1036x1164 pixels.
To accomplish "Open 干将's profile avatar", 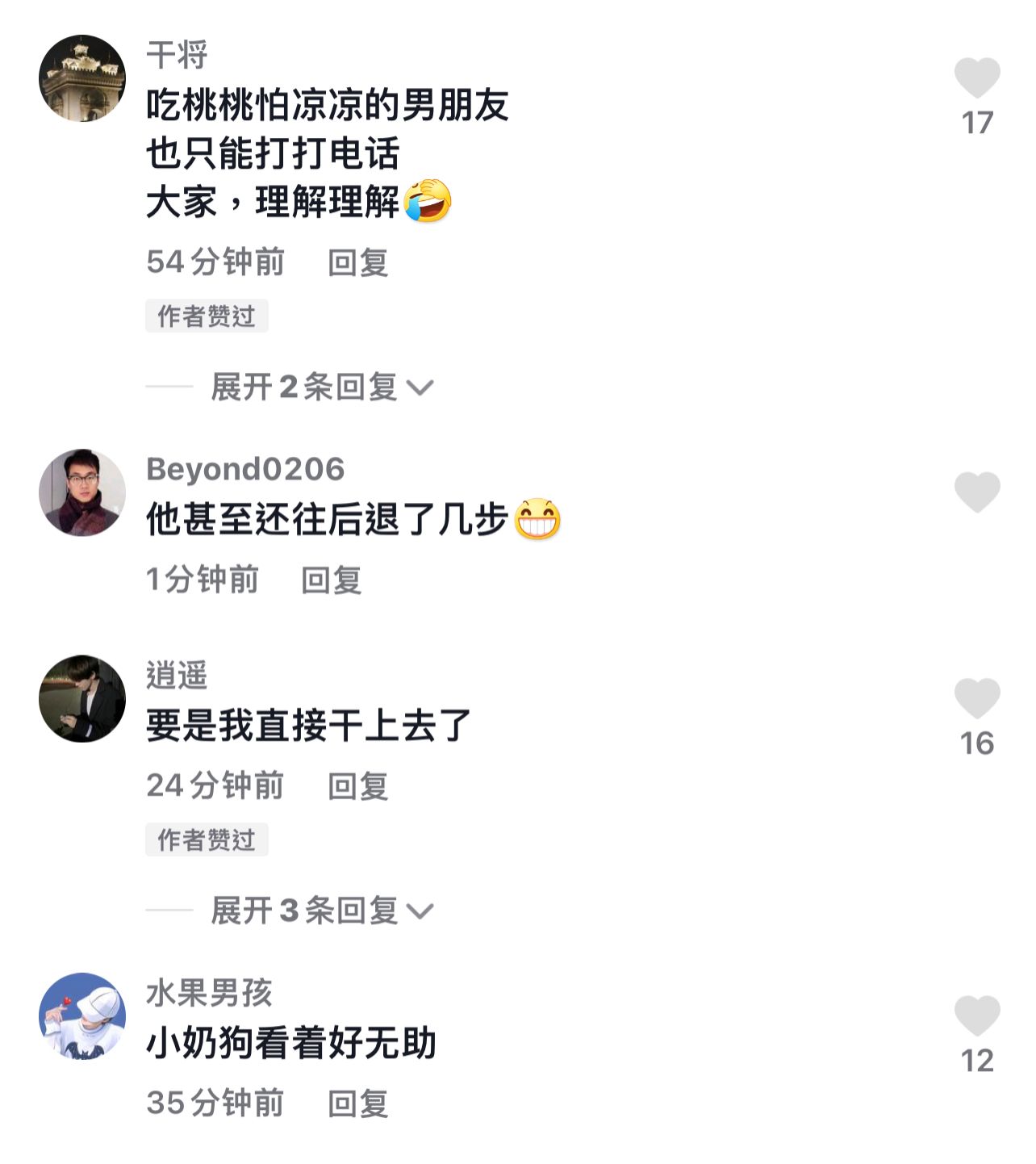I will pos(82,78).
